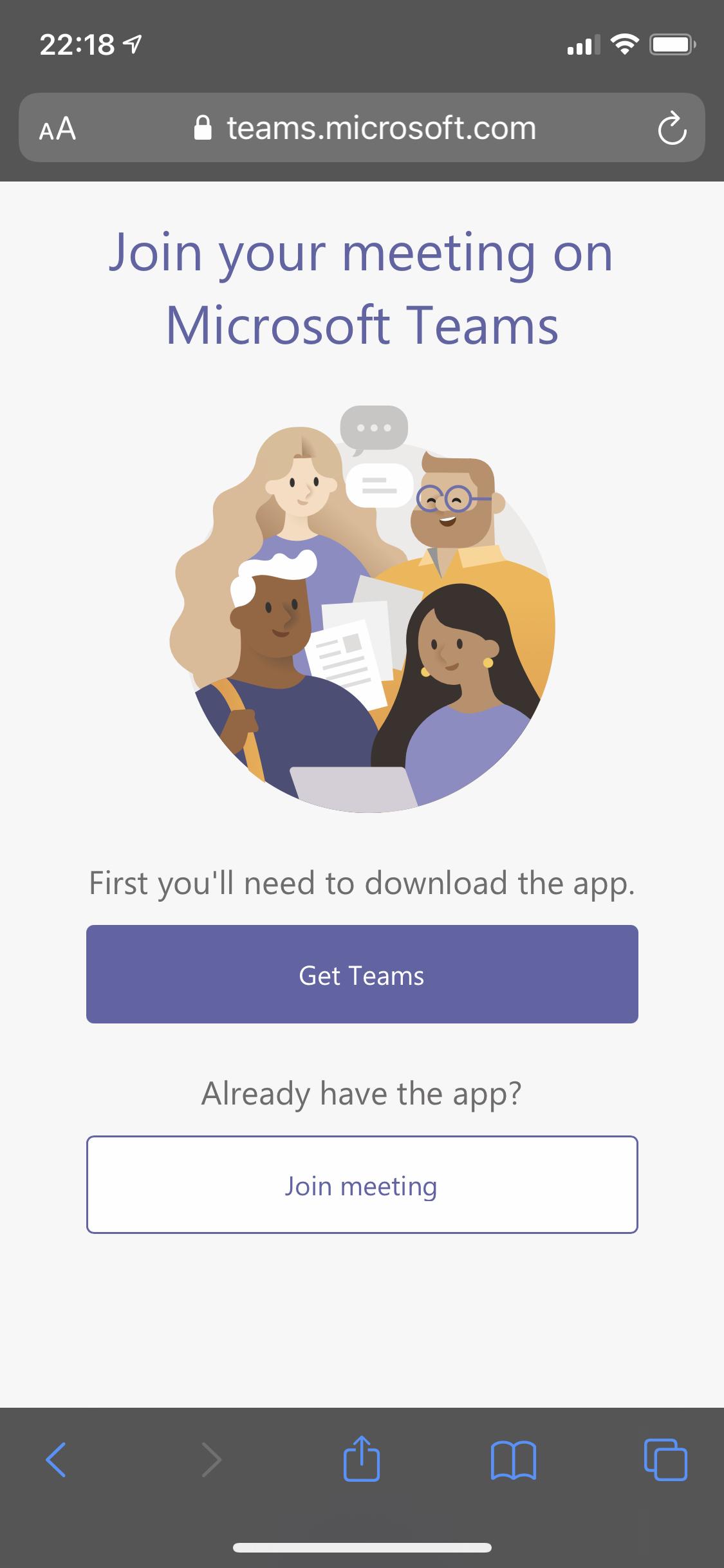The height and width of the screenshot is (1568, 724).
Task: Open the AA reader text options
Action: coord(57,128)
